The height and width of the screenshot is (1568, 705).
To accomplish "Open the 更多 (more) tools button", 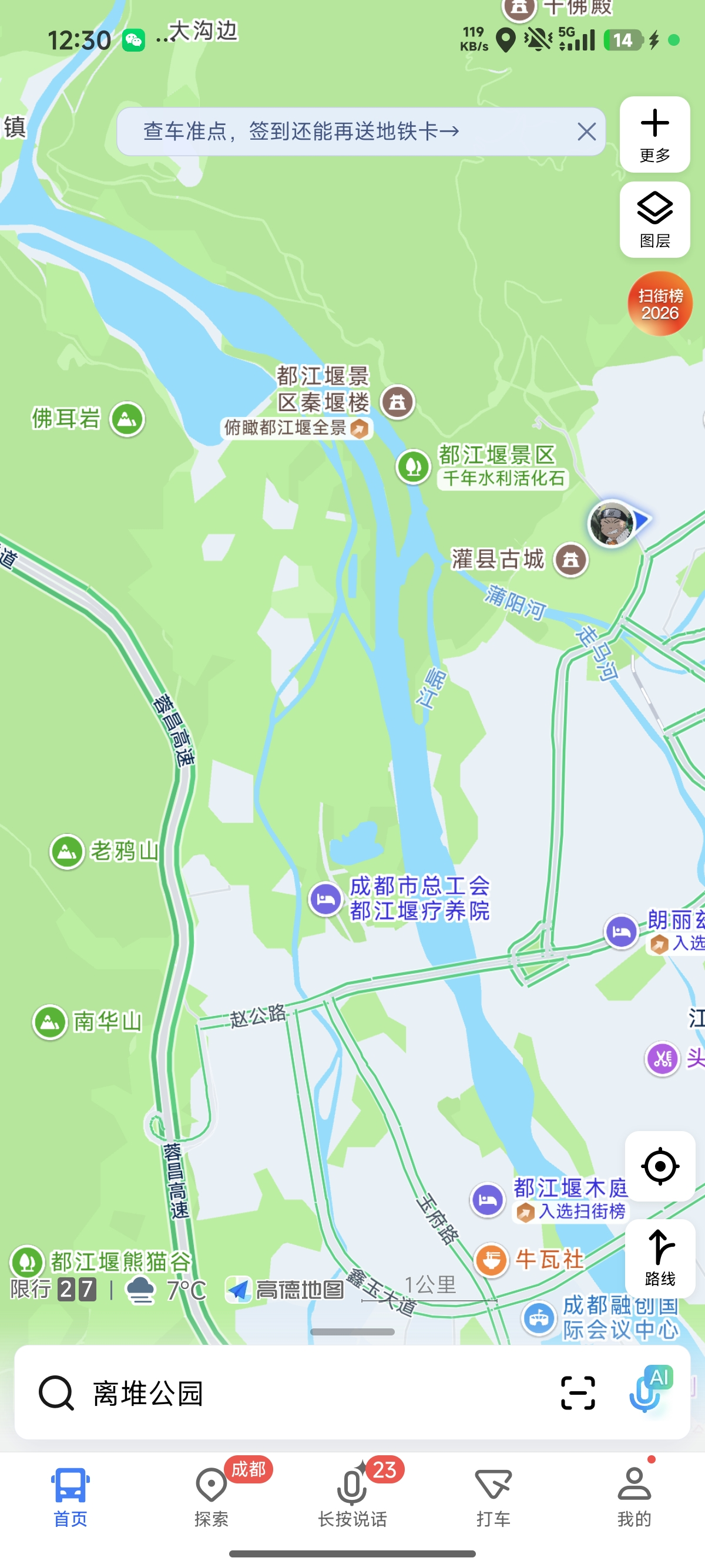I will coord(654,134).
